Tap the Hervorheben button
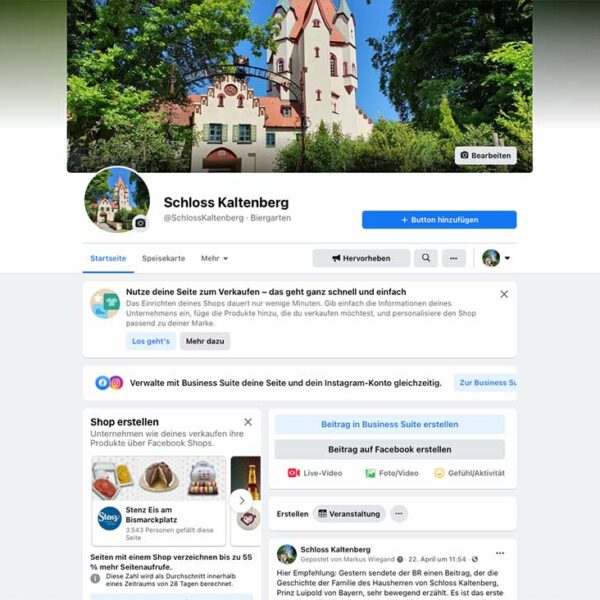 point(361,258)
